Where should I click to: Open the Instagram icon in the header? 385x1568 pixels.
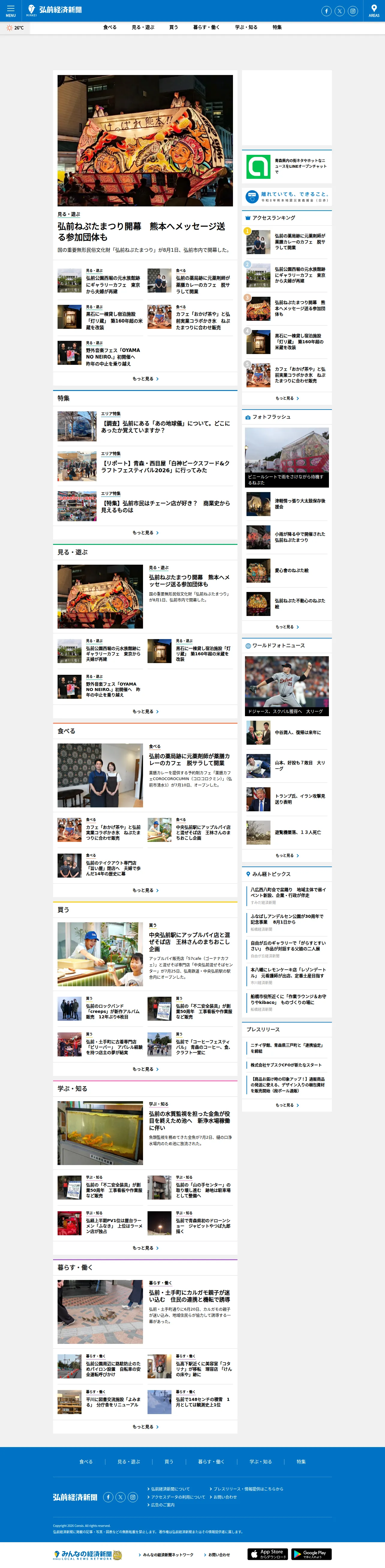[353, 11]
